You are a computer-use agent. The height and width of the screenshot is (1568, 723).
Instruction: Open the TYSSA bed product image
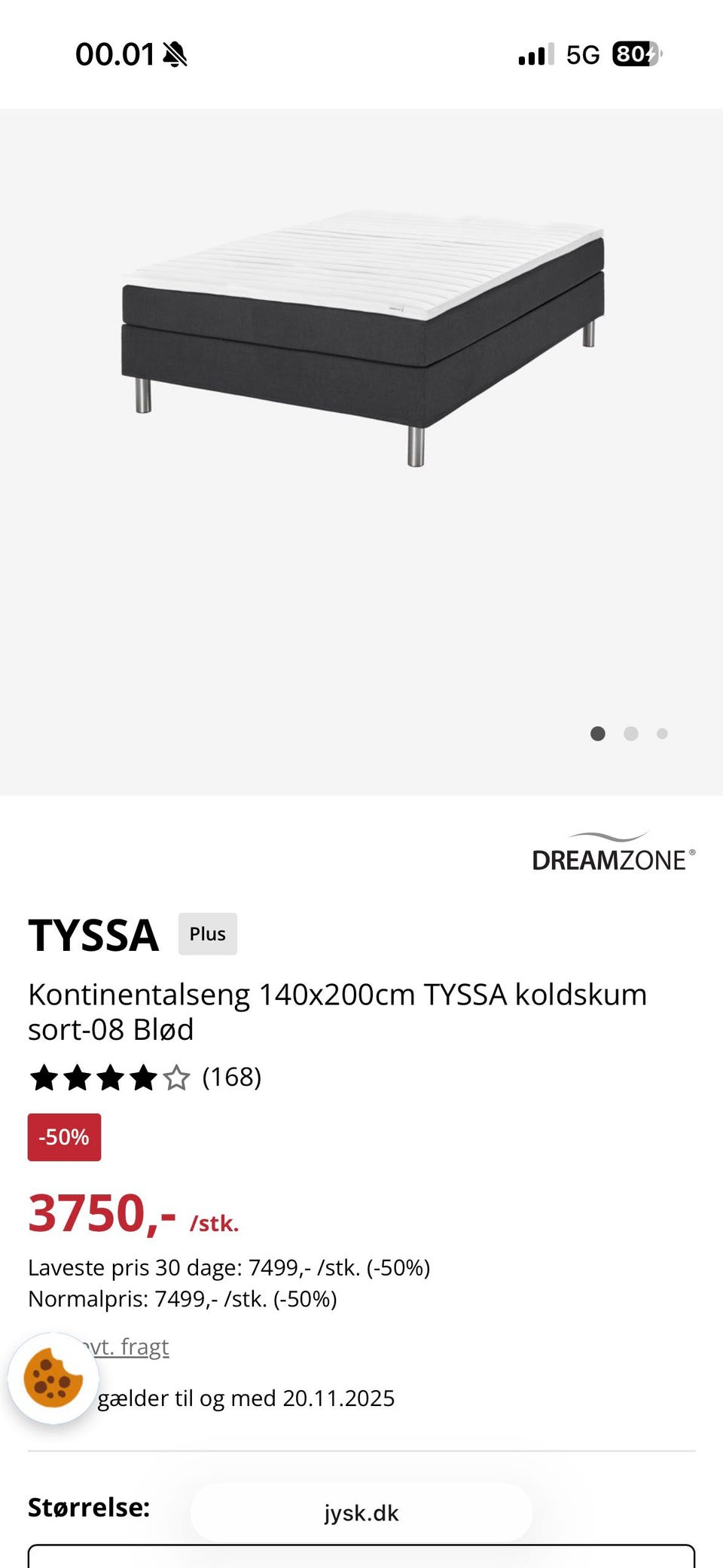coord(361,339)
